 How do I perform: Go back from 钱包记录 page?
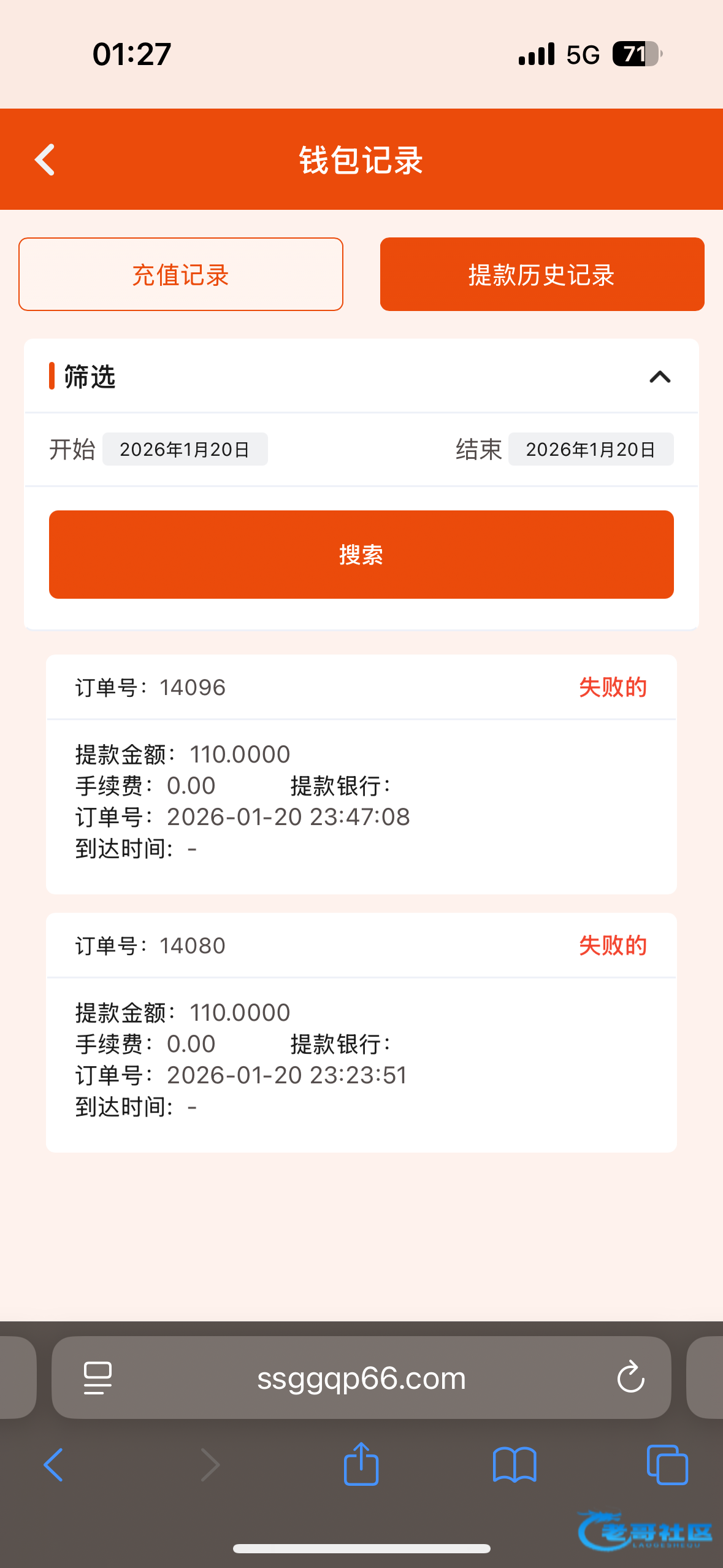45,160
